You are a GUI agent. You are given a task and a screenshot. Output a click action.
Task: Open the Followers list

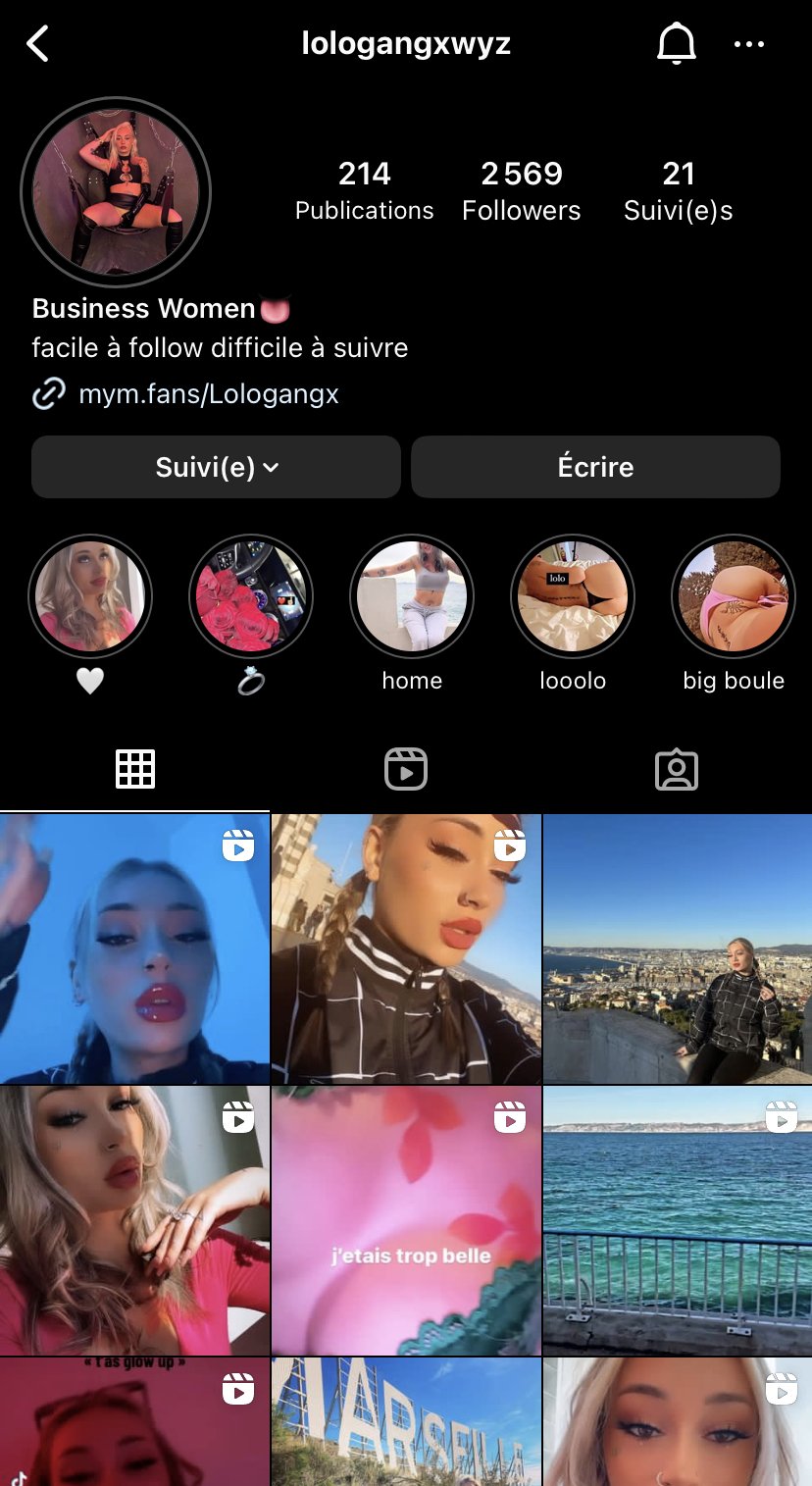coord(521,190)
